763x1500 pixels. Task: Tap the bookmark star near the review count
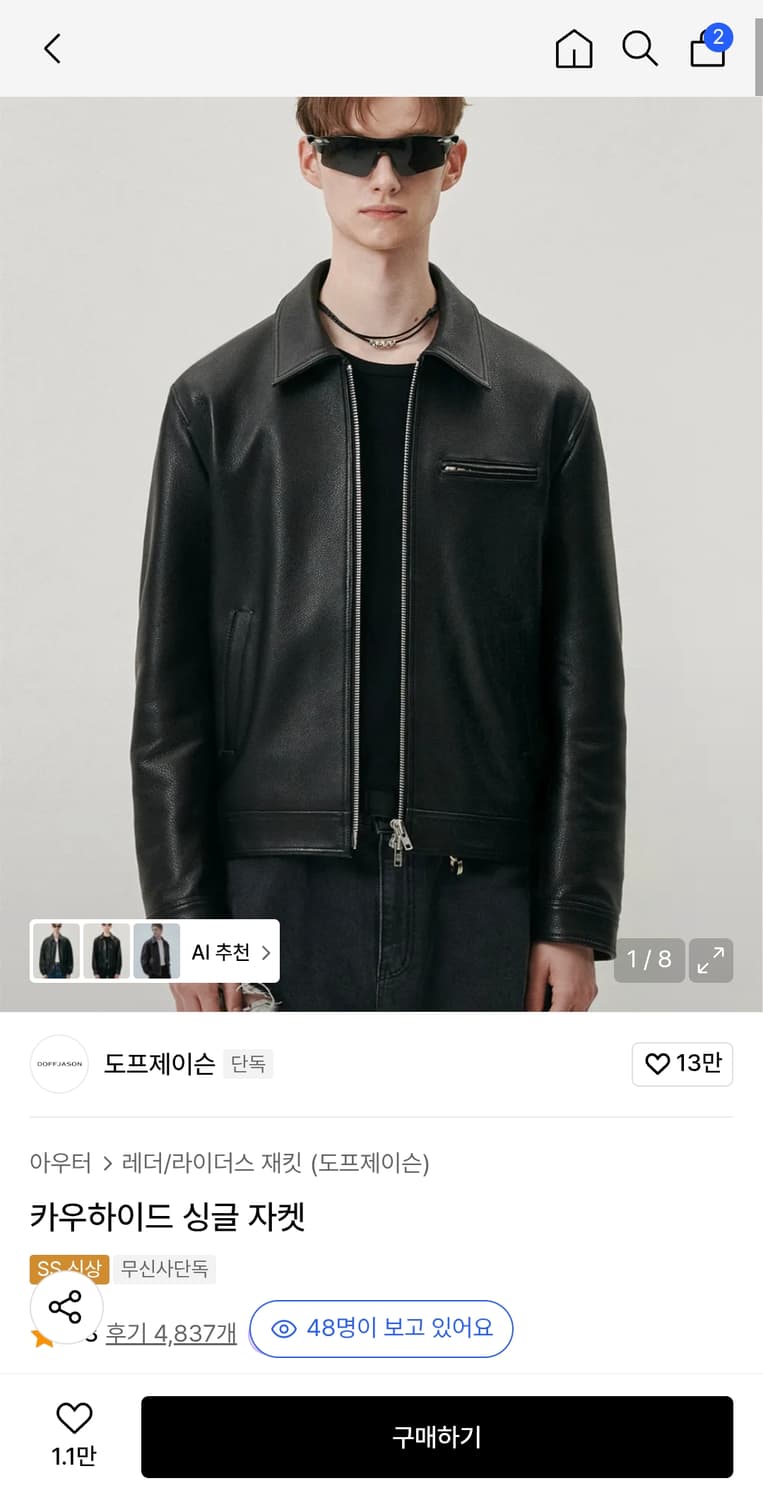tap(42, 1335)
